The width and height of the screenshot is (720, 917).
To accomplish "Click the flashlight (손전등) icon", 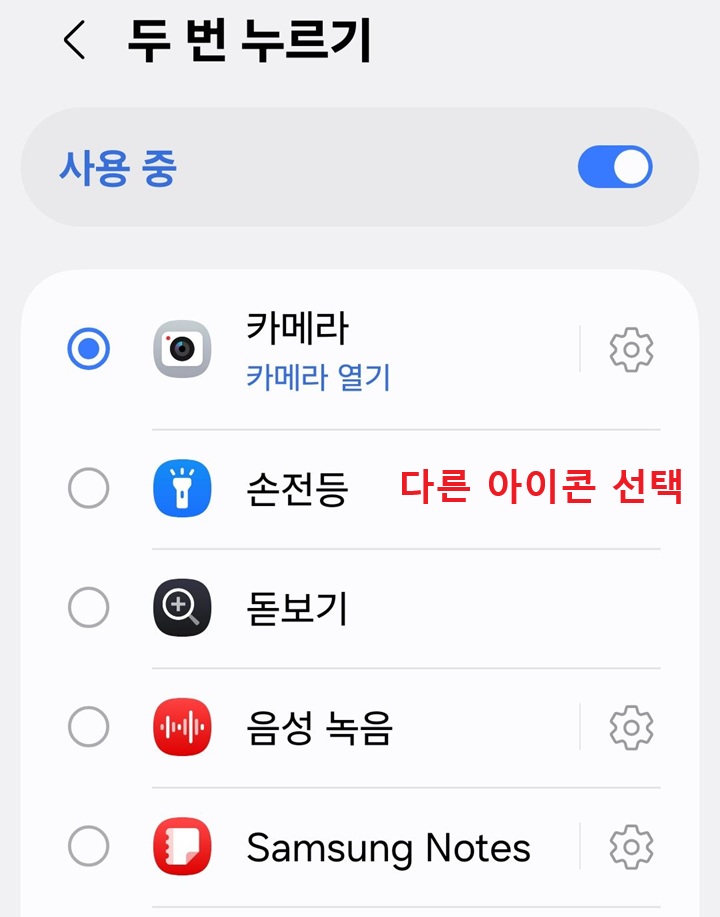I will coord(181,490).
